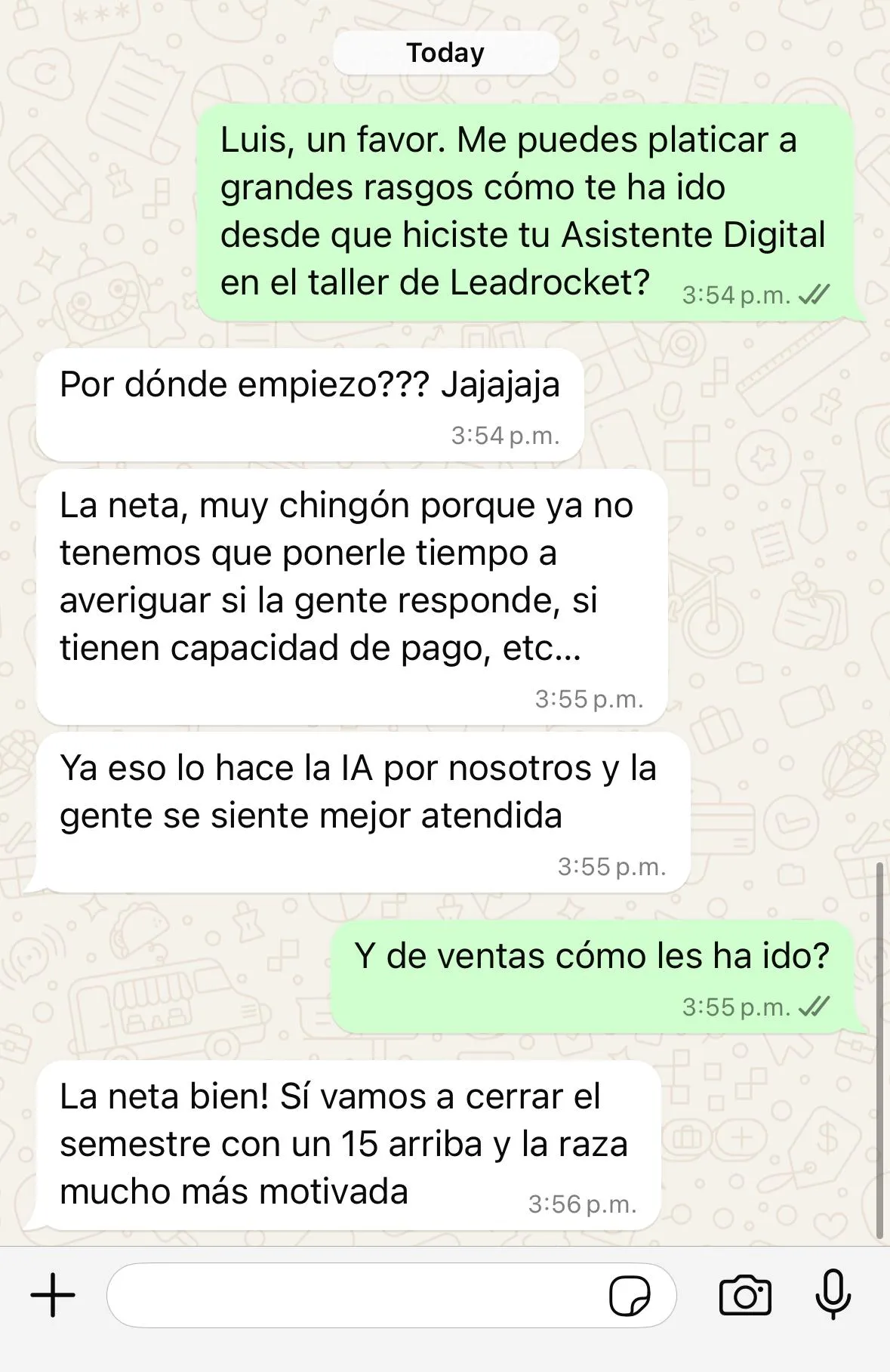Viewport: 890px width, 1372px height.
Task: Open the attachment plus menu
Action: [53, 1295]
